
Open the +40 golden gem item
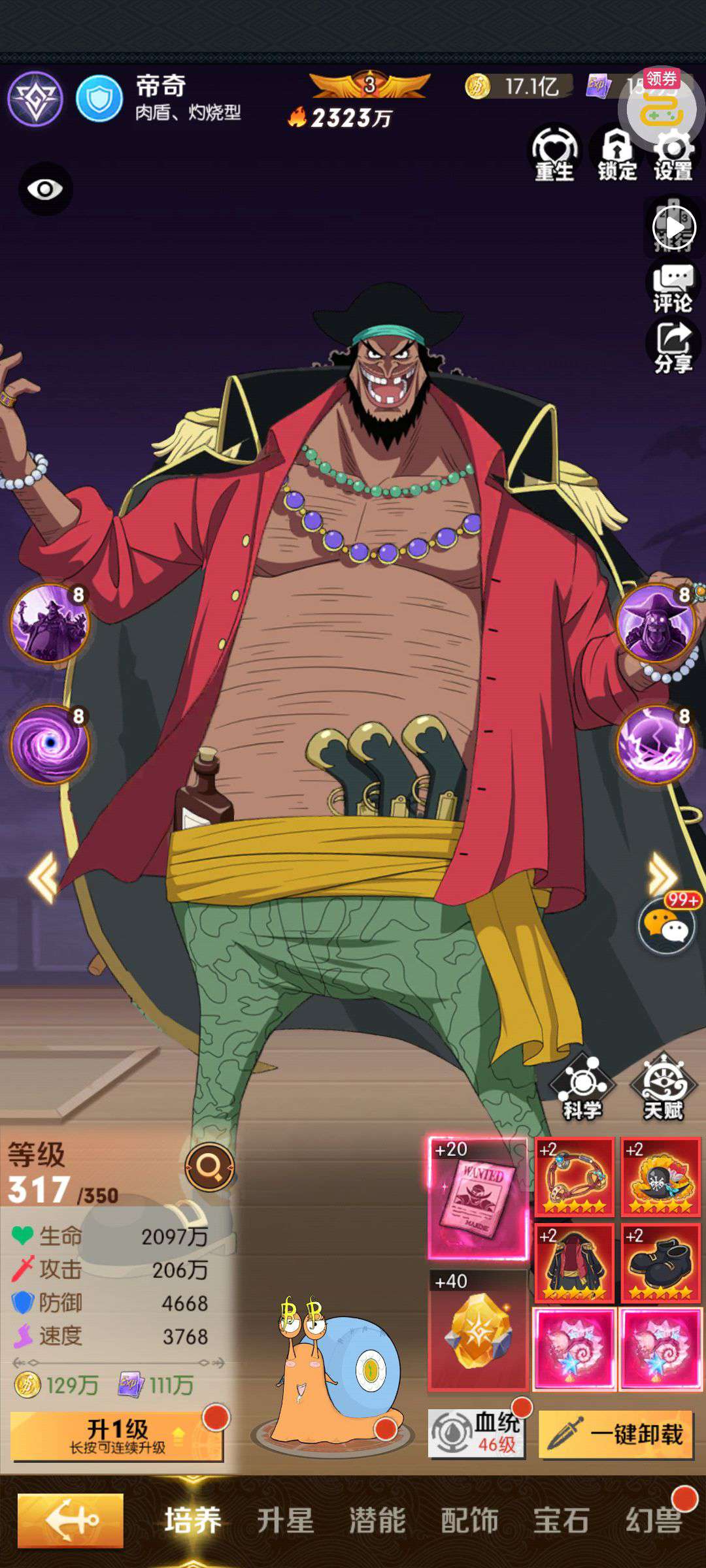pos(478,1330)
